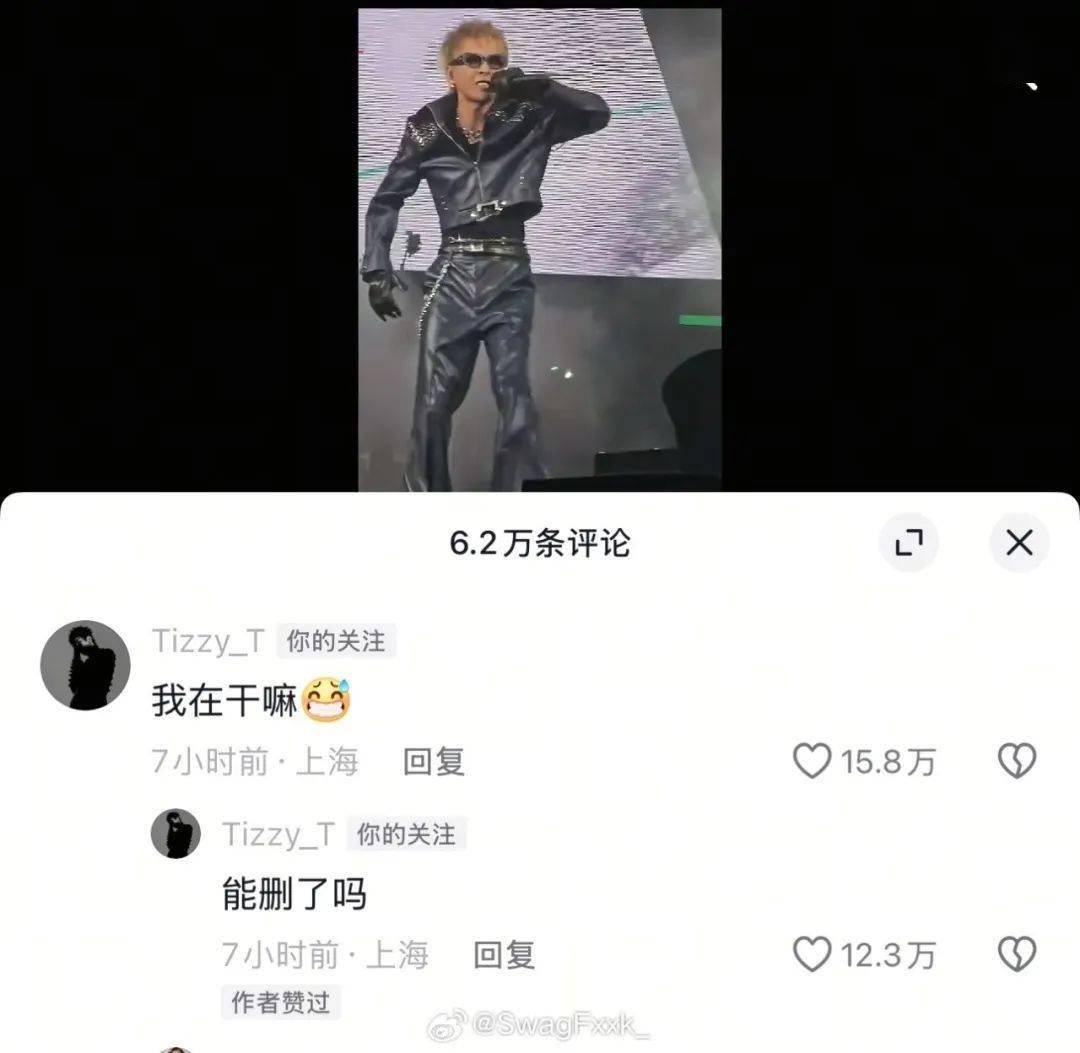Open Tizzy_T's profile from large avatar
Viewport: 1080px width, 1053px height.
click(x=85, y=665)
